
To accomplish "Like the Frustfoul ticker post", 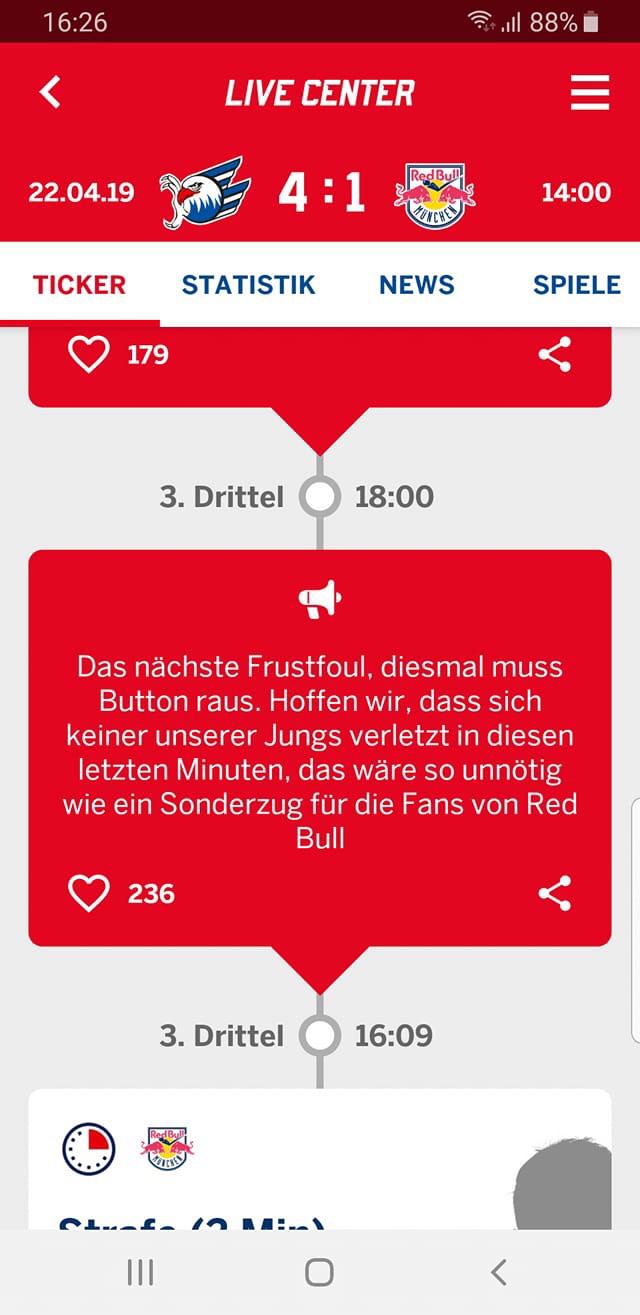I will pyautogui.click(x=88, y=893).
